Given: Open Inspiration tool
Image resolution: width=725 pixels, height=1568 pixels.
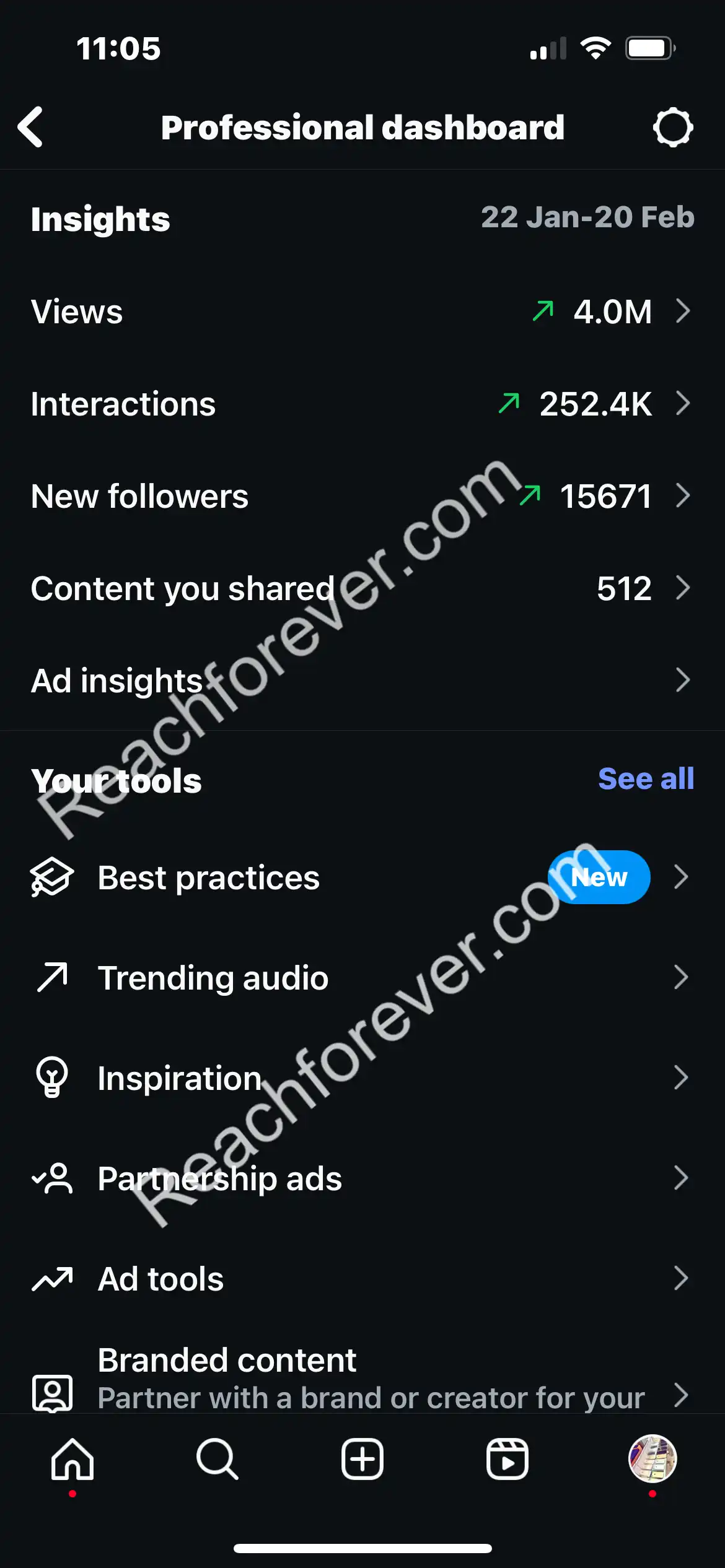Looking at the screenshot, I should pos(362,1078).
